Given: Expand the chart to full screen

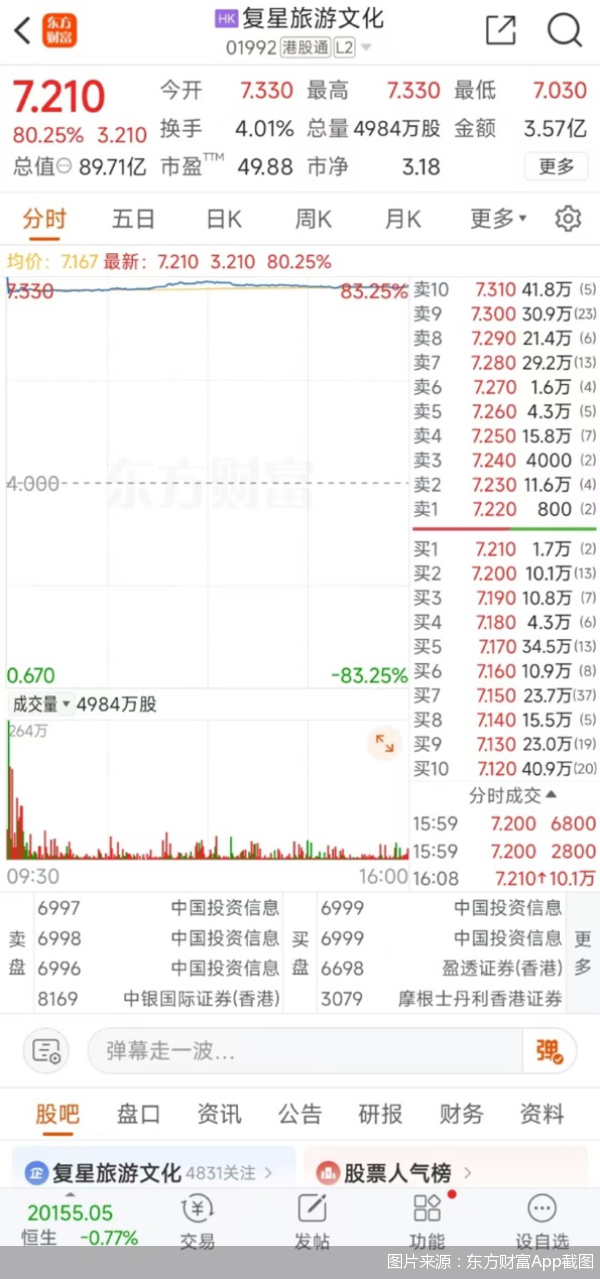Looking at the screenshot, I should point(384,743).
